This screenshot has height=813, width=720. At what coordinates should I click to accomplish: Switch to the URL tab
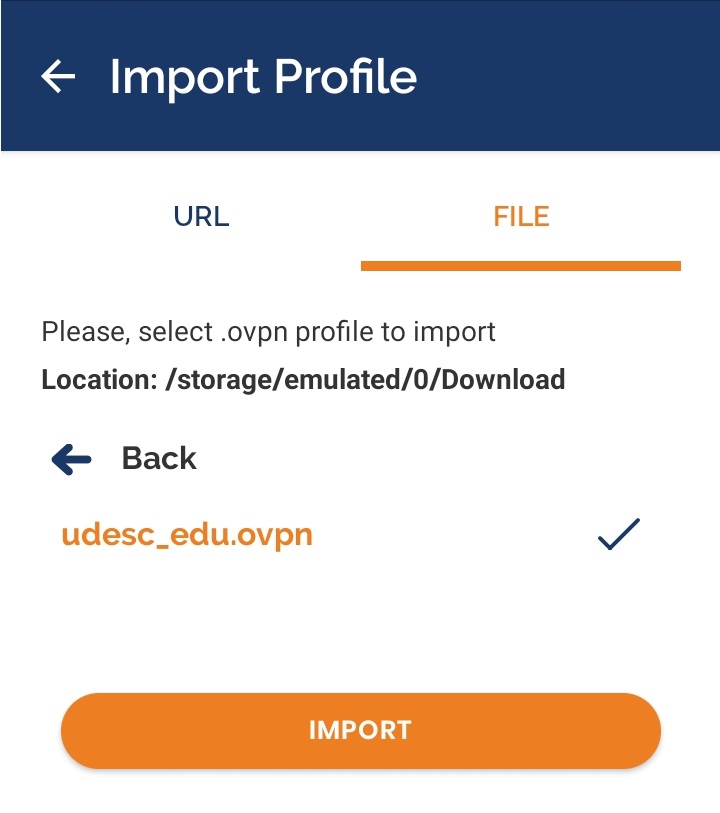point(201,216)
